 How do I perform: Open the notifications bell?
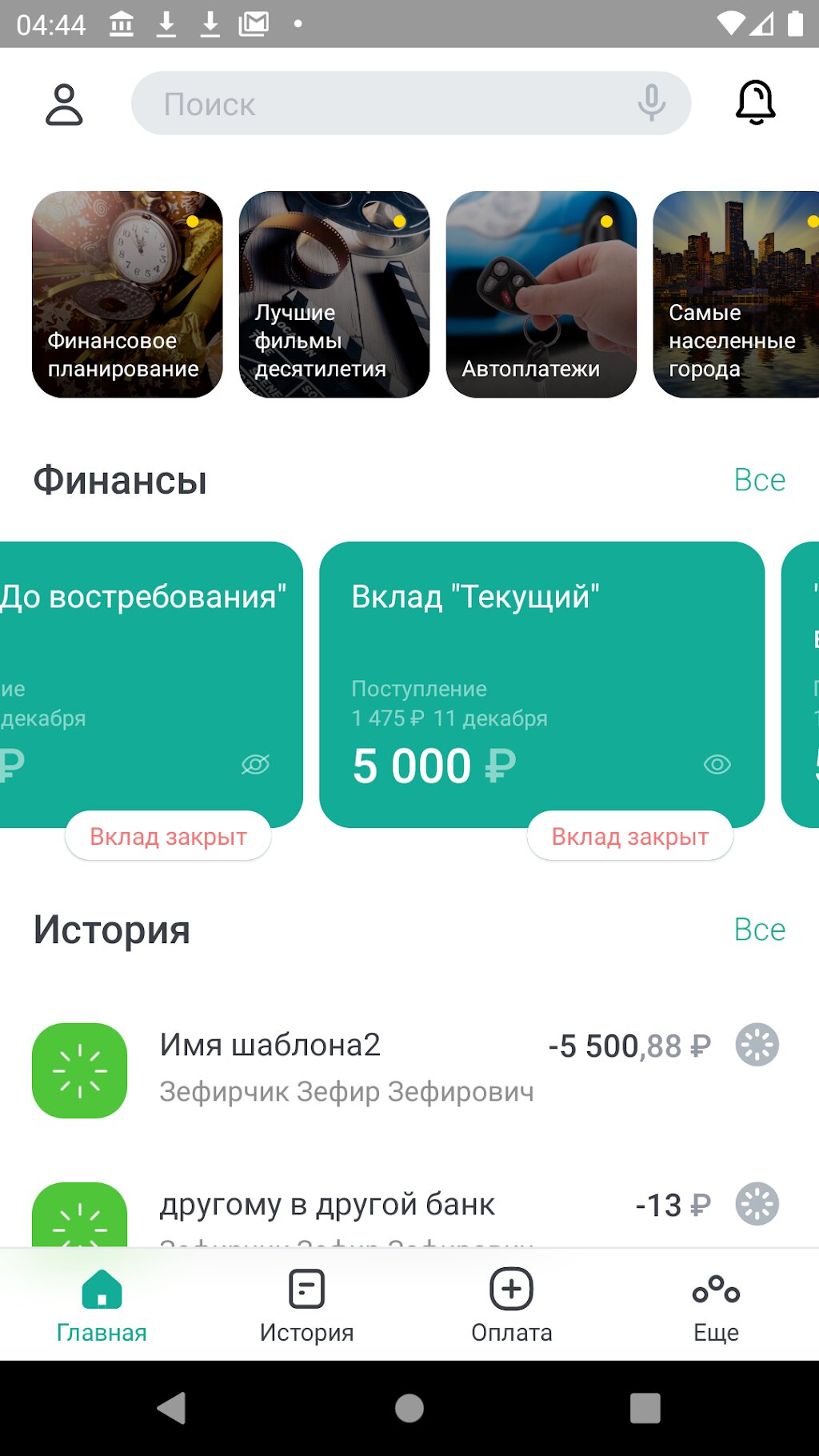point(755,102)
